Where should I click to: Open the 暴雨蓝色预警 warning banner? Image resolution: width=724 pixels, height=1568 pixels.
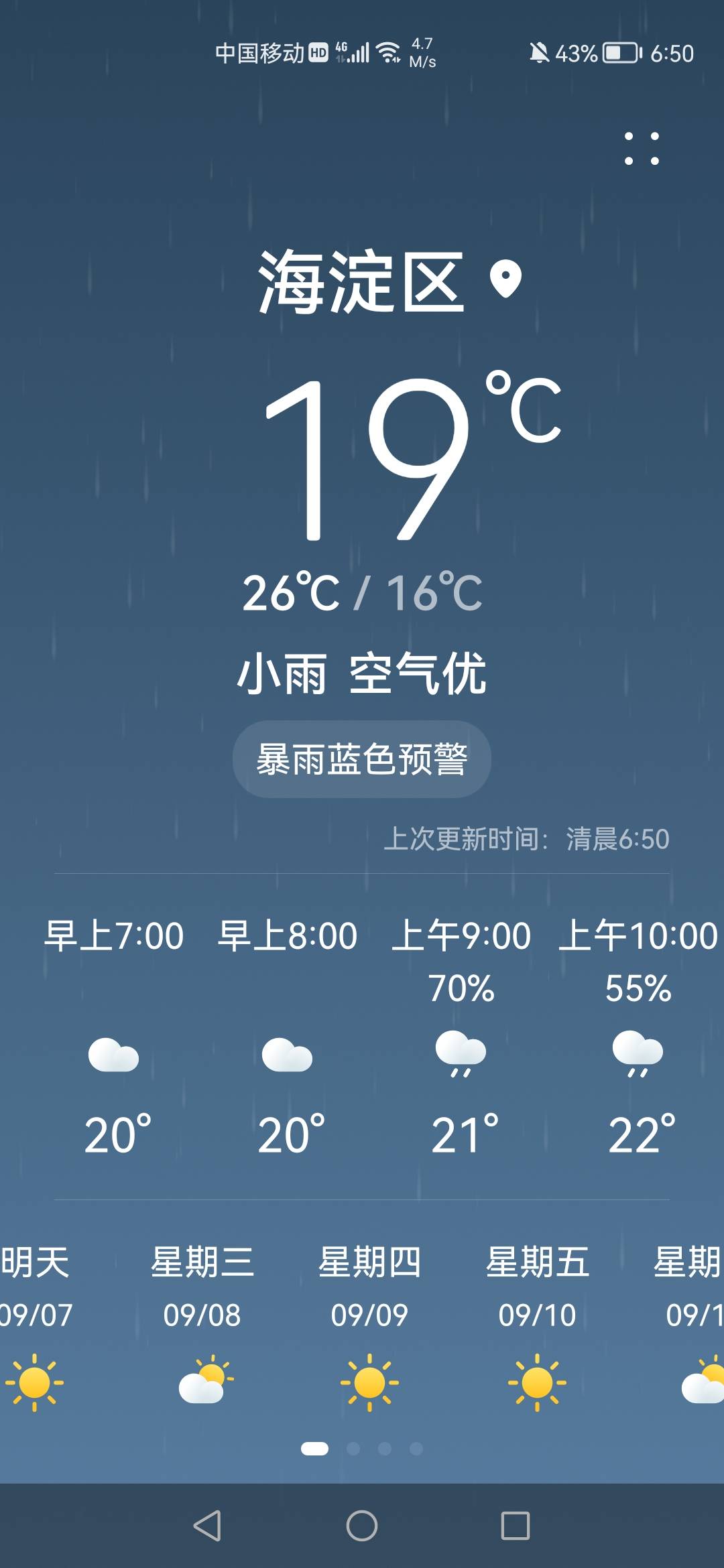362,757
